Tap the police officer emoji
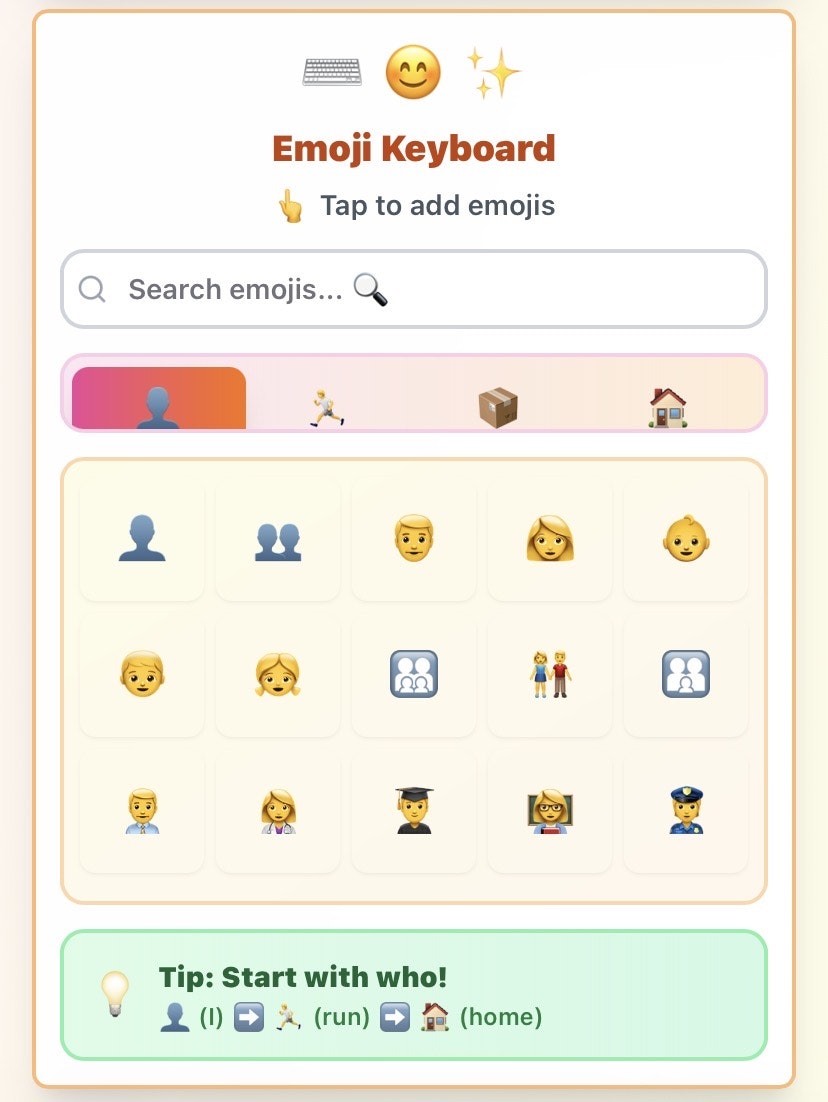This screenshot has height=1102, width=828. coord(686,812)
